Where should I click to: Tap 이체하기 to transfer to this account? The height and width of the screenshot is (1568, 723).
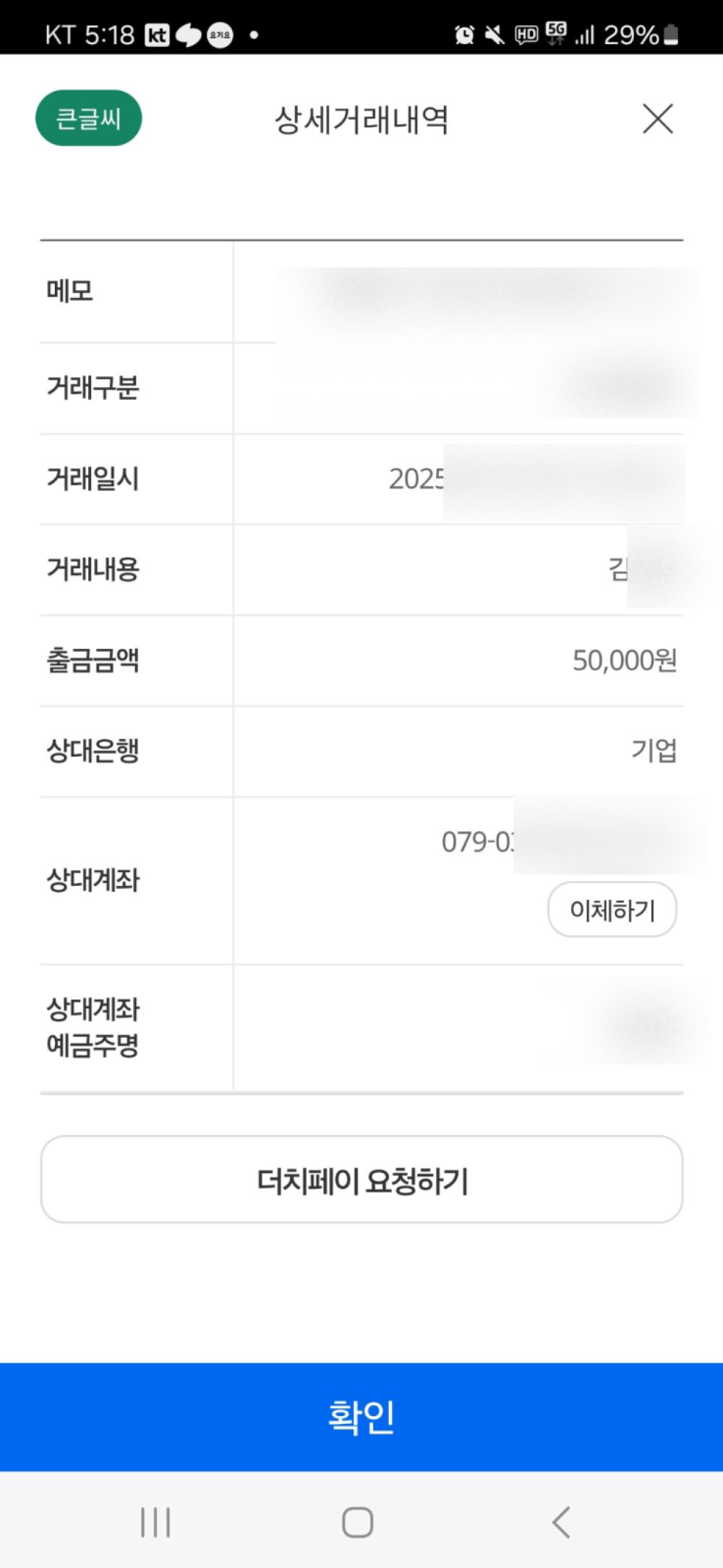(x=612, y=909)
